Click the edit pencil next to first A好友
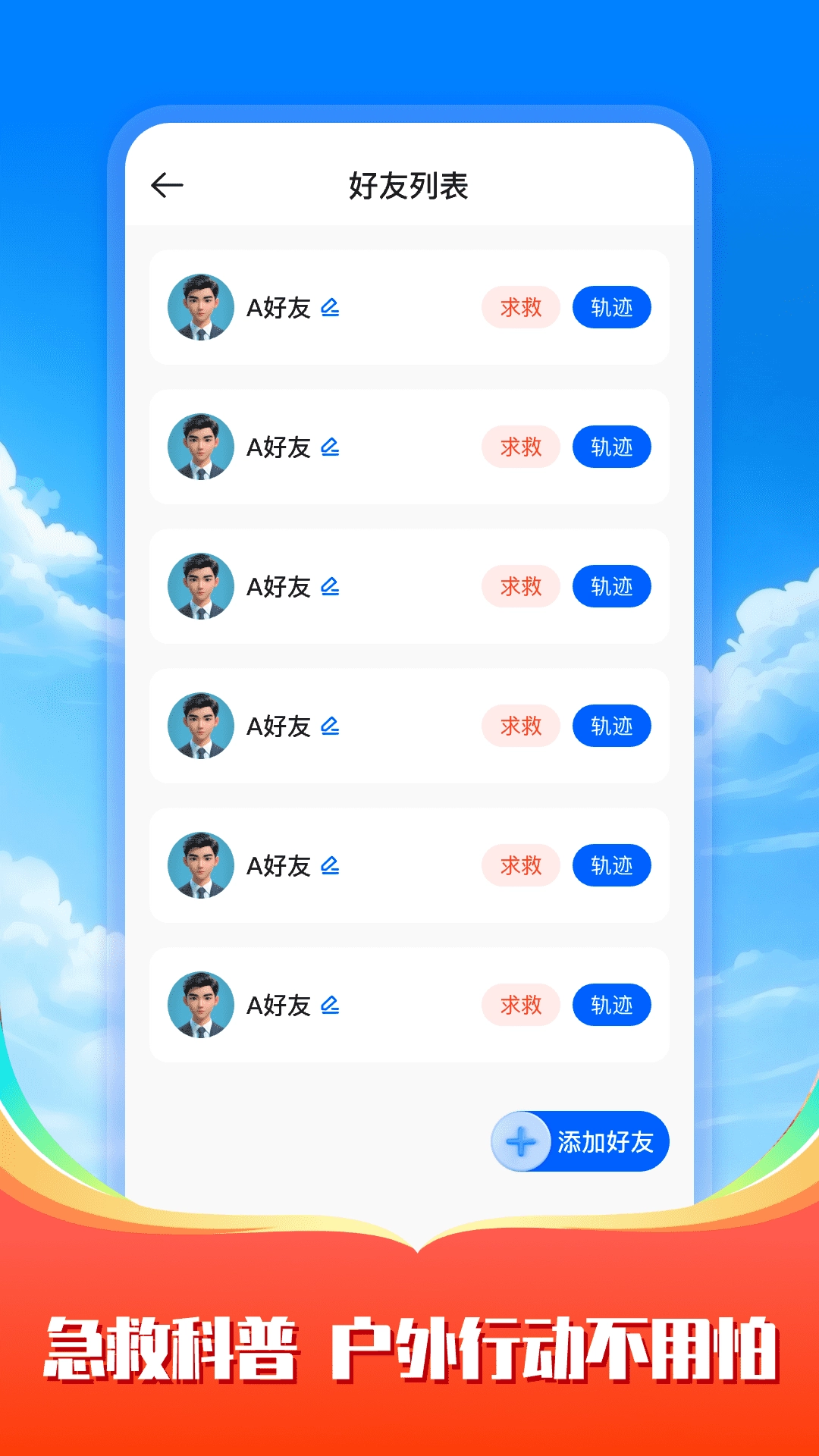819x1456 pixels. pyautogui.click(x=330, y=307)
